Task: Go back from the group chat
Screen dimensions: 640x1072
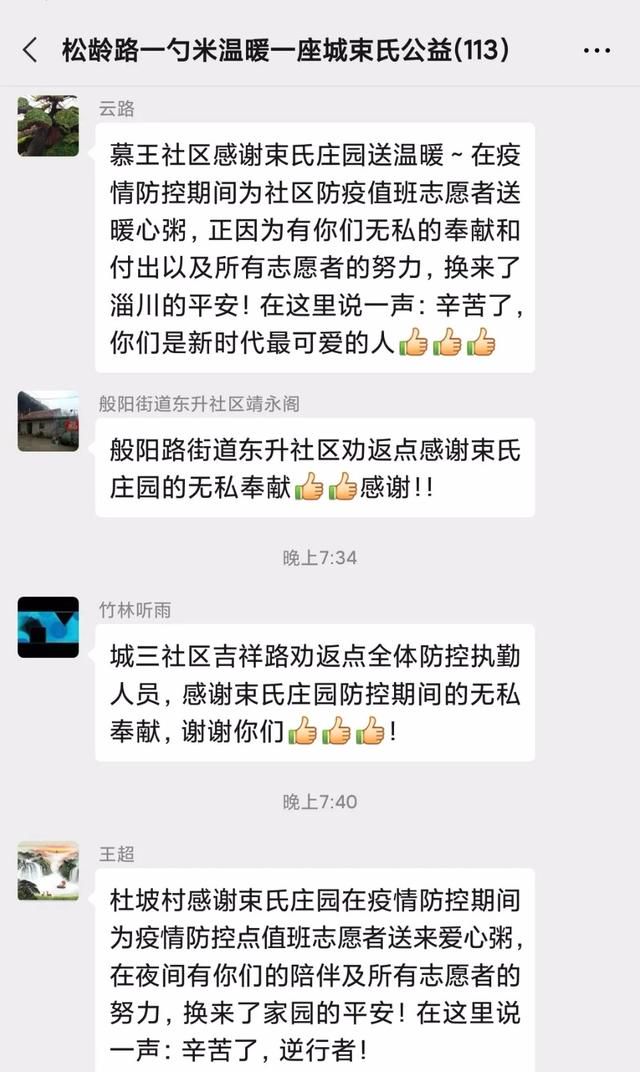Action: tap(30, 51)
